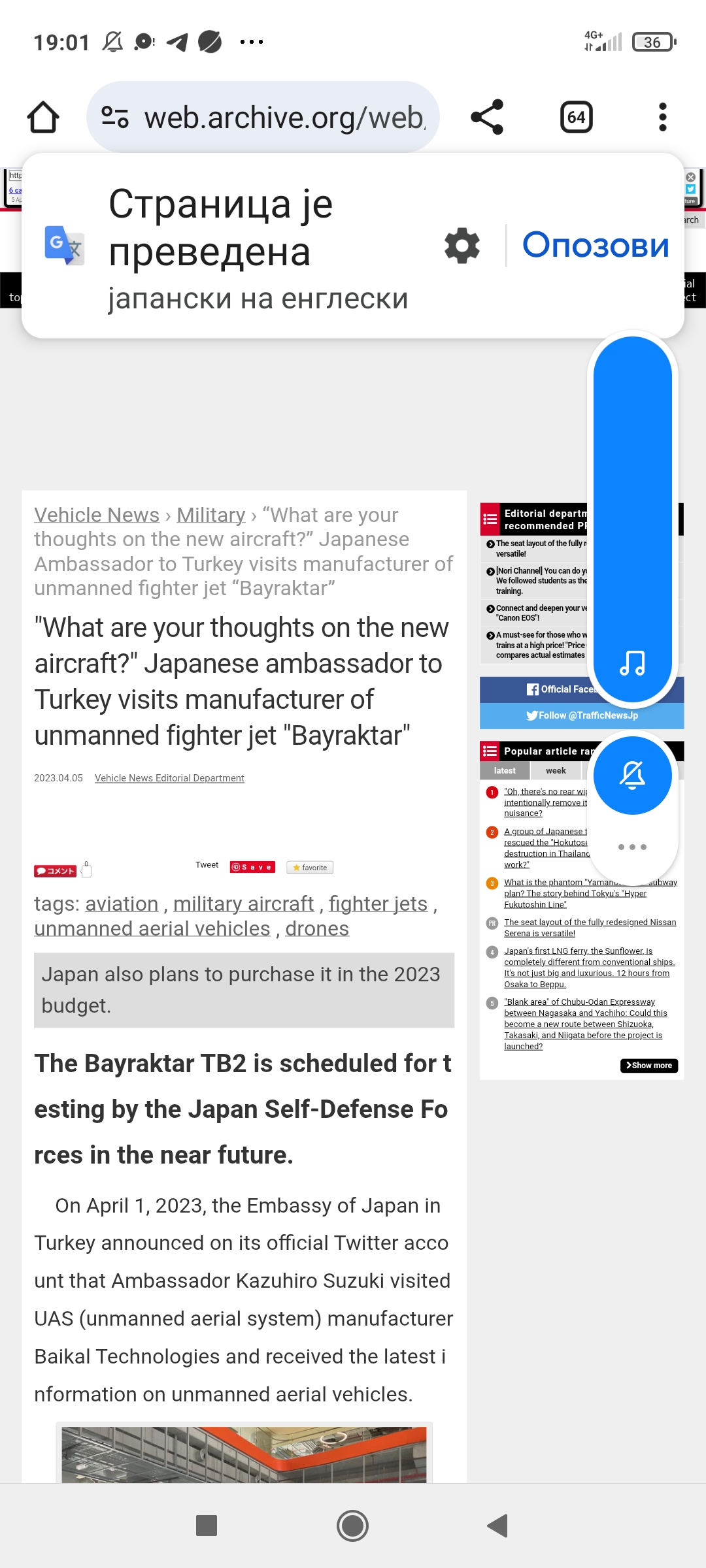
Task: Open the browser overflow menu
Action: pos(662,118)
